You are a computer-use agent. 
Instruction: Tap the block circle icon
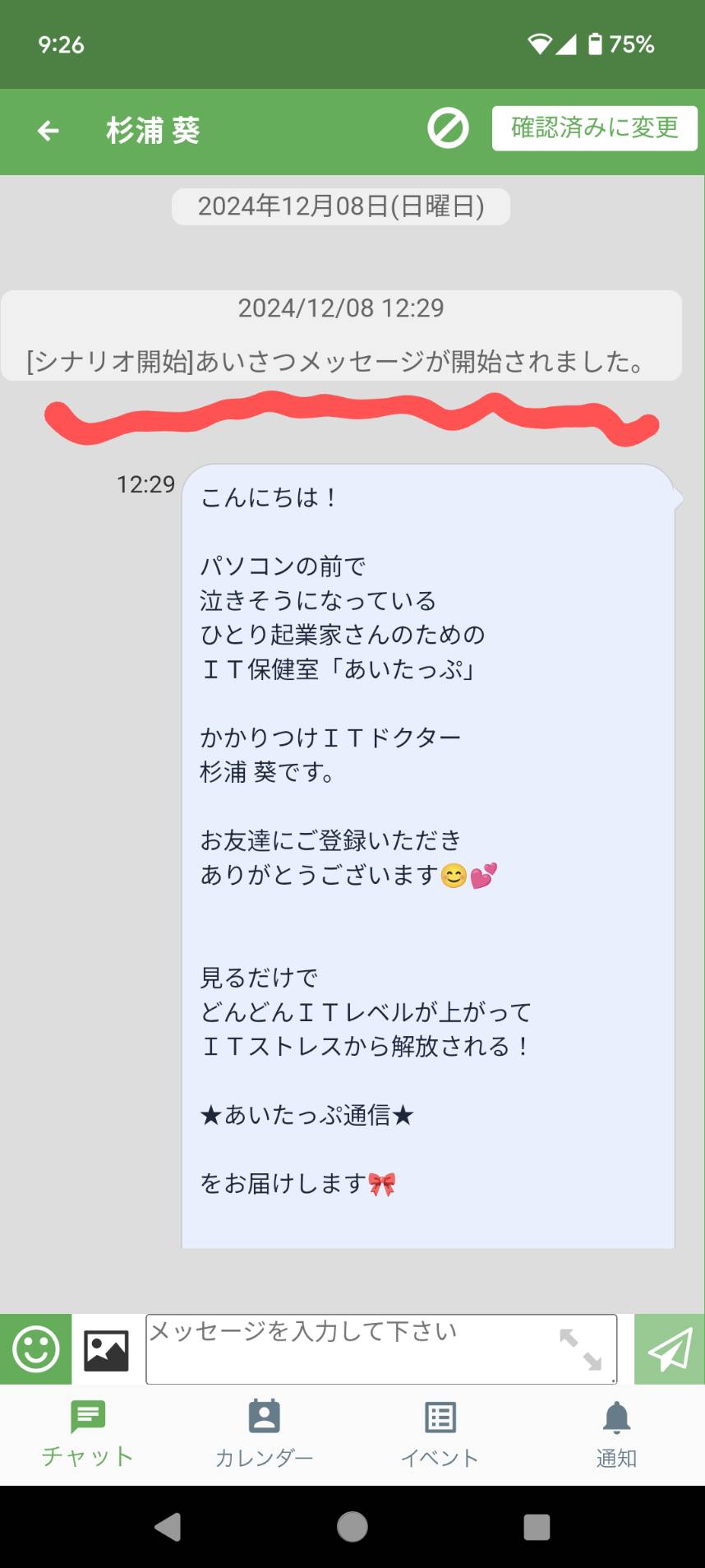448,128
